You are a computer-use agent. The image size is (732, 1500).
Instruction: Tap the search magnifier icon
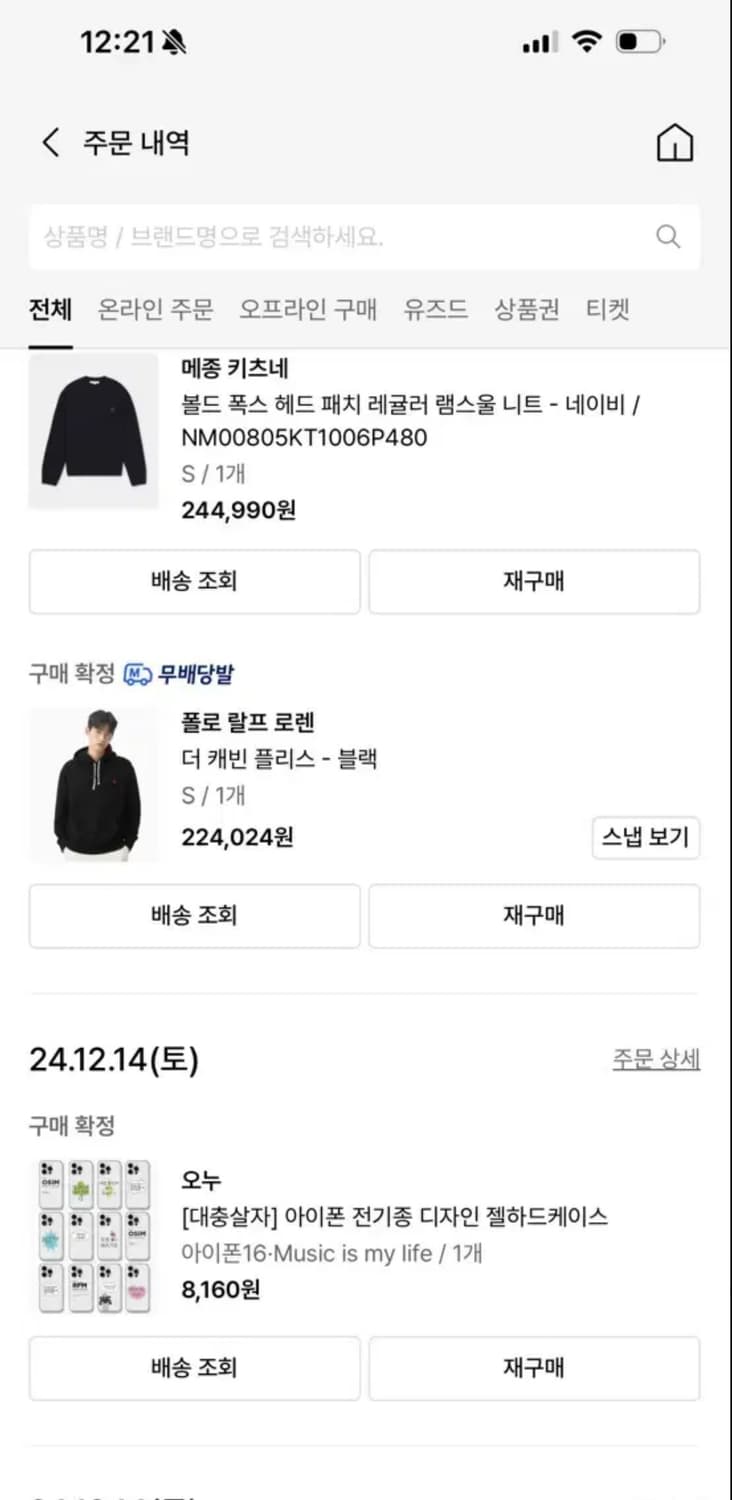(x=667, y=236)
